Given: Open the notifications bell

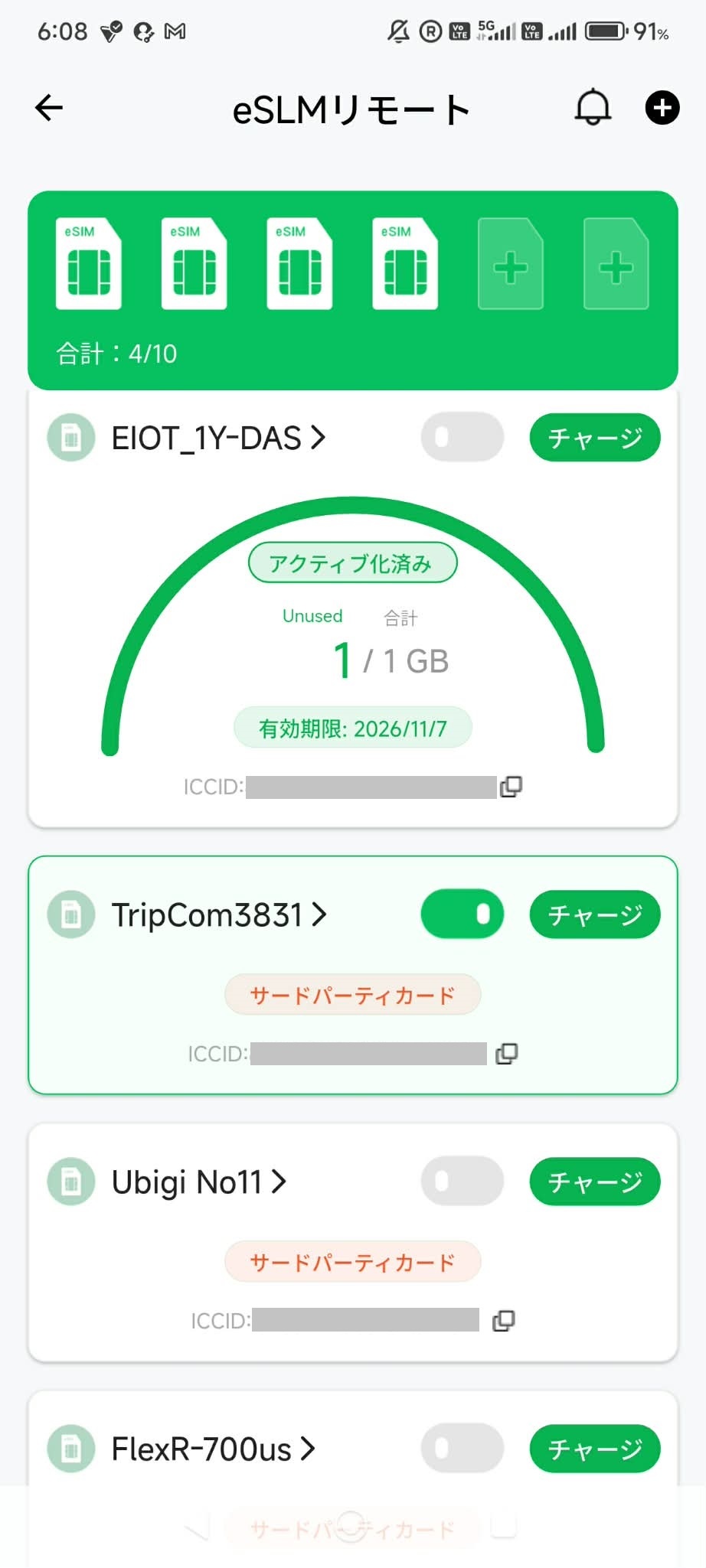Looking at the screenshot, I should [593, 107].
